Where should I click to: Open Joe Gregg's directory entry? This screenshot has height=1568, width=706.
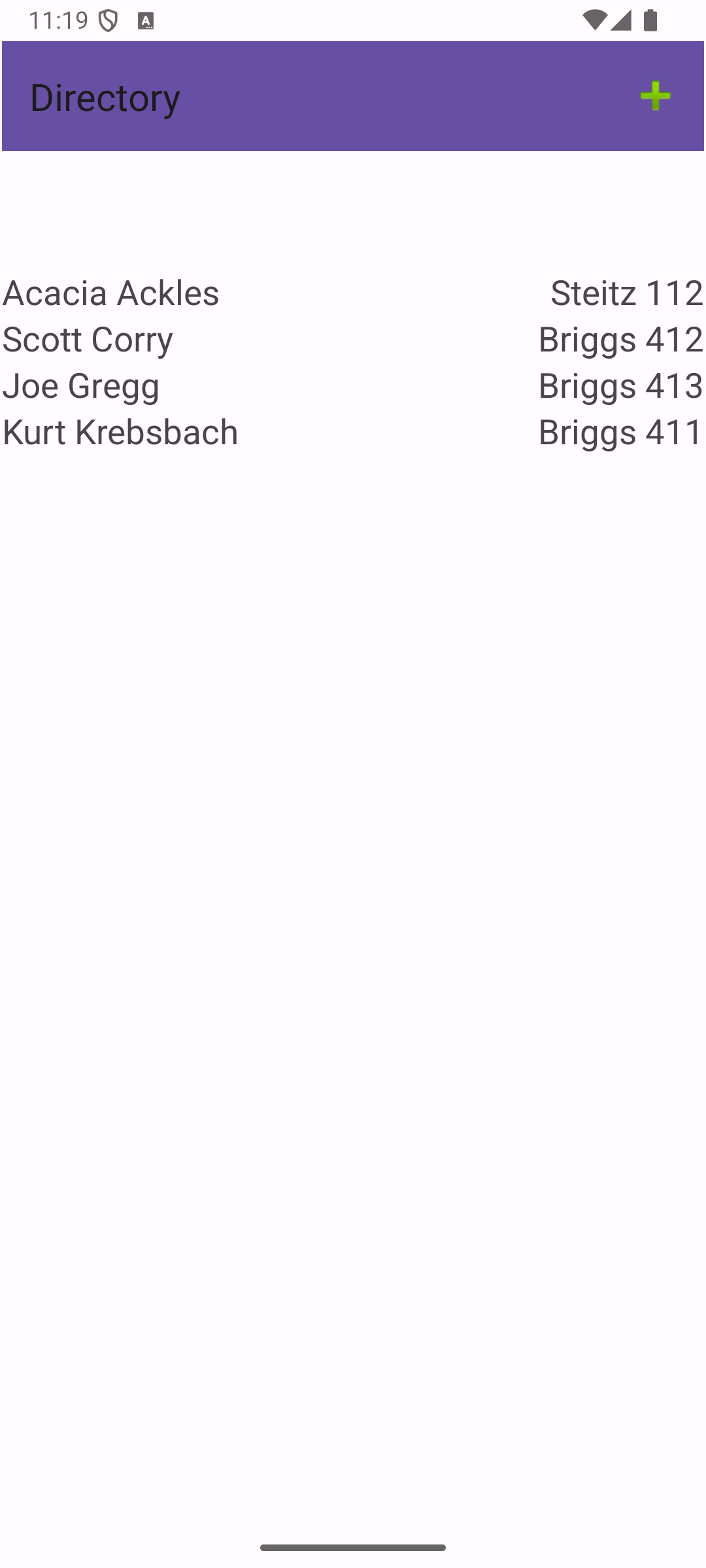pyautogui.click(x=353, y=385)
